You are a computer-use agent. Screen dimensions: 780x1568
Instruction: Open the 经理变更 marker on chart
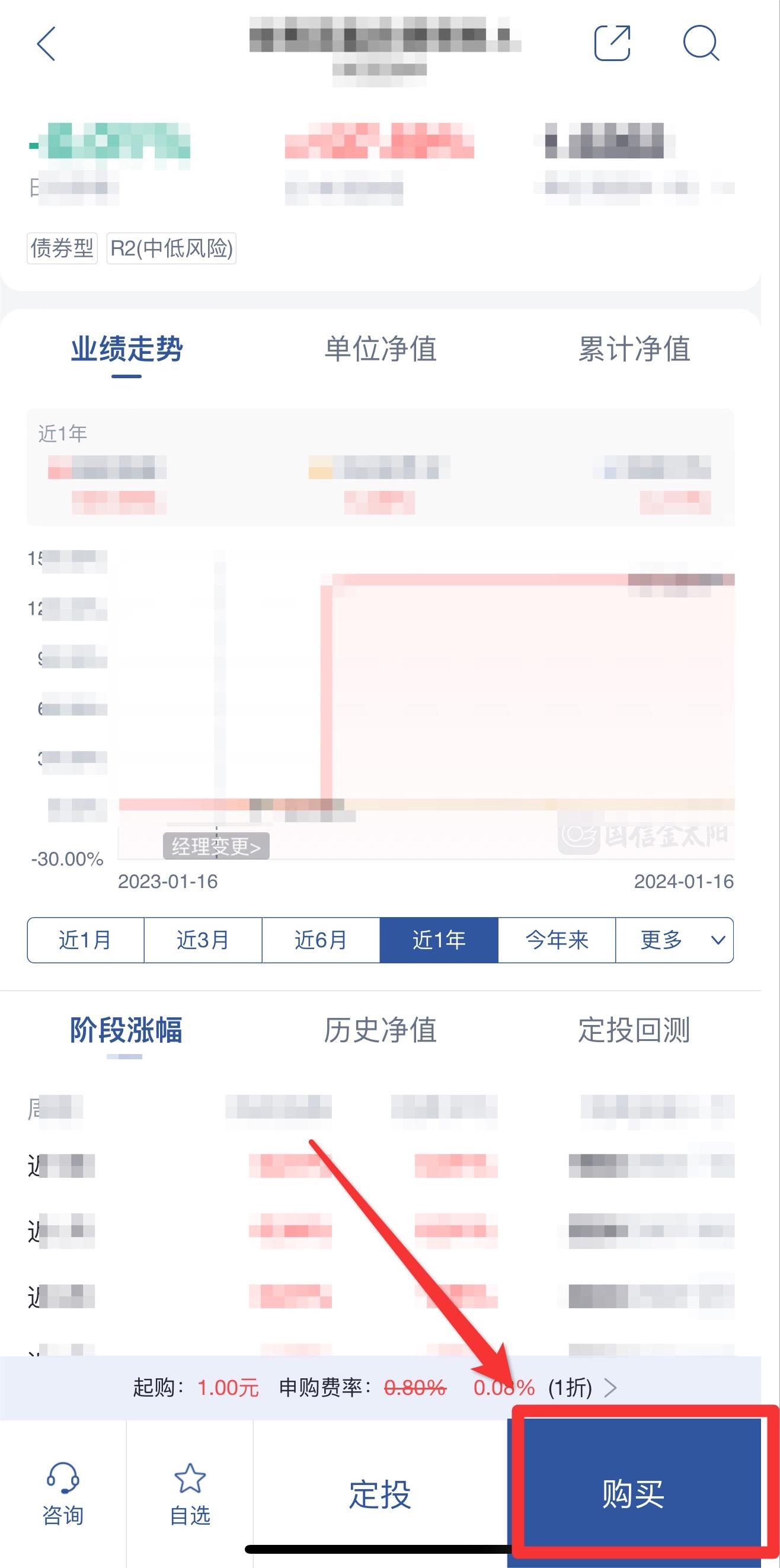tap(216, 846)
